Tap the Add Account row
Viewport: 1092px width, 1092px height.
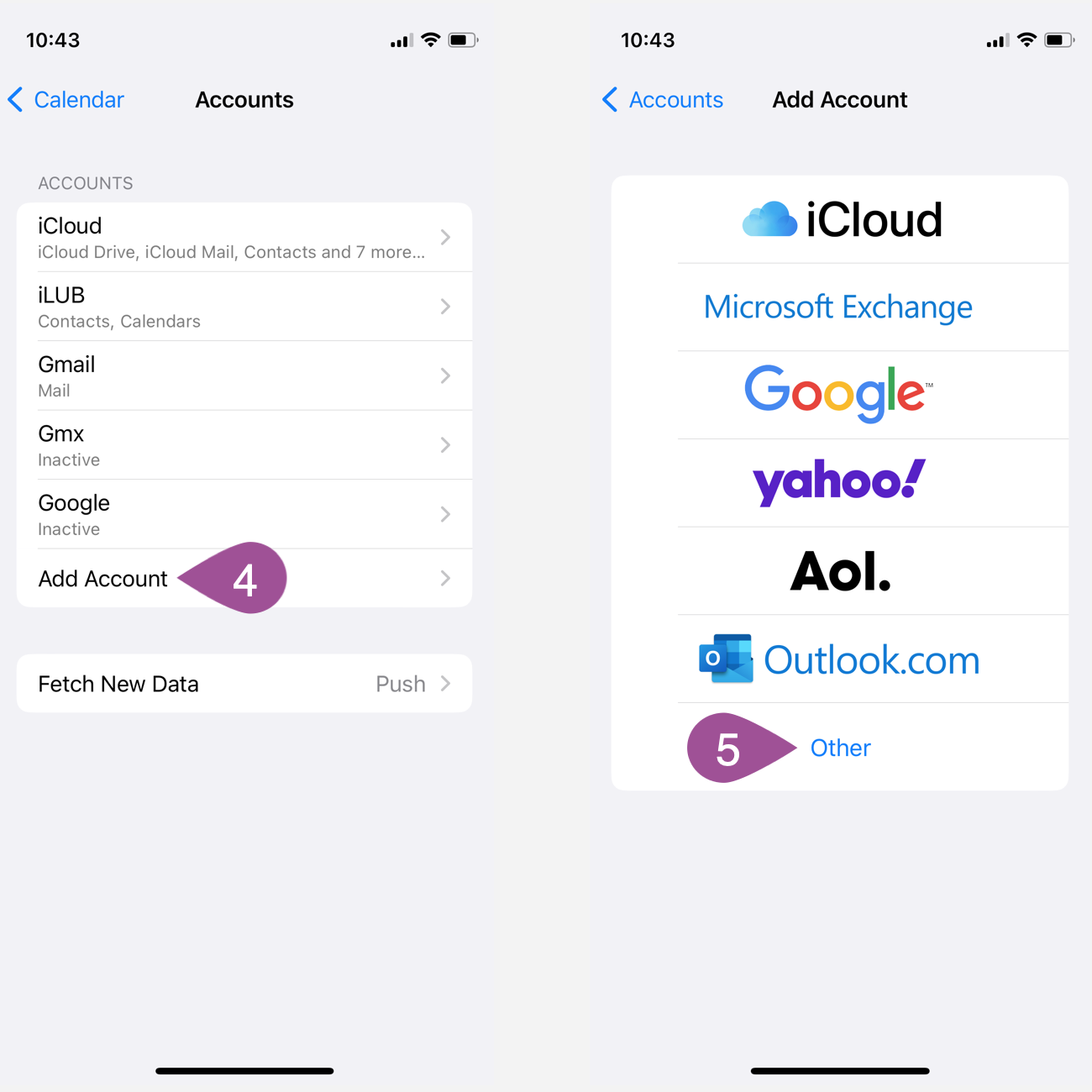point(103,579)
